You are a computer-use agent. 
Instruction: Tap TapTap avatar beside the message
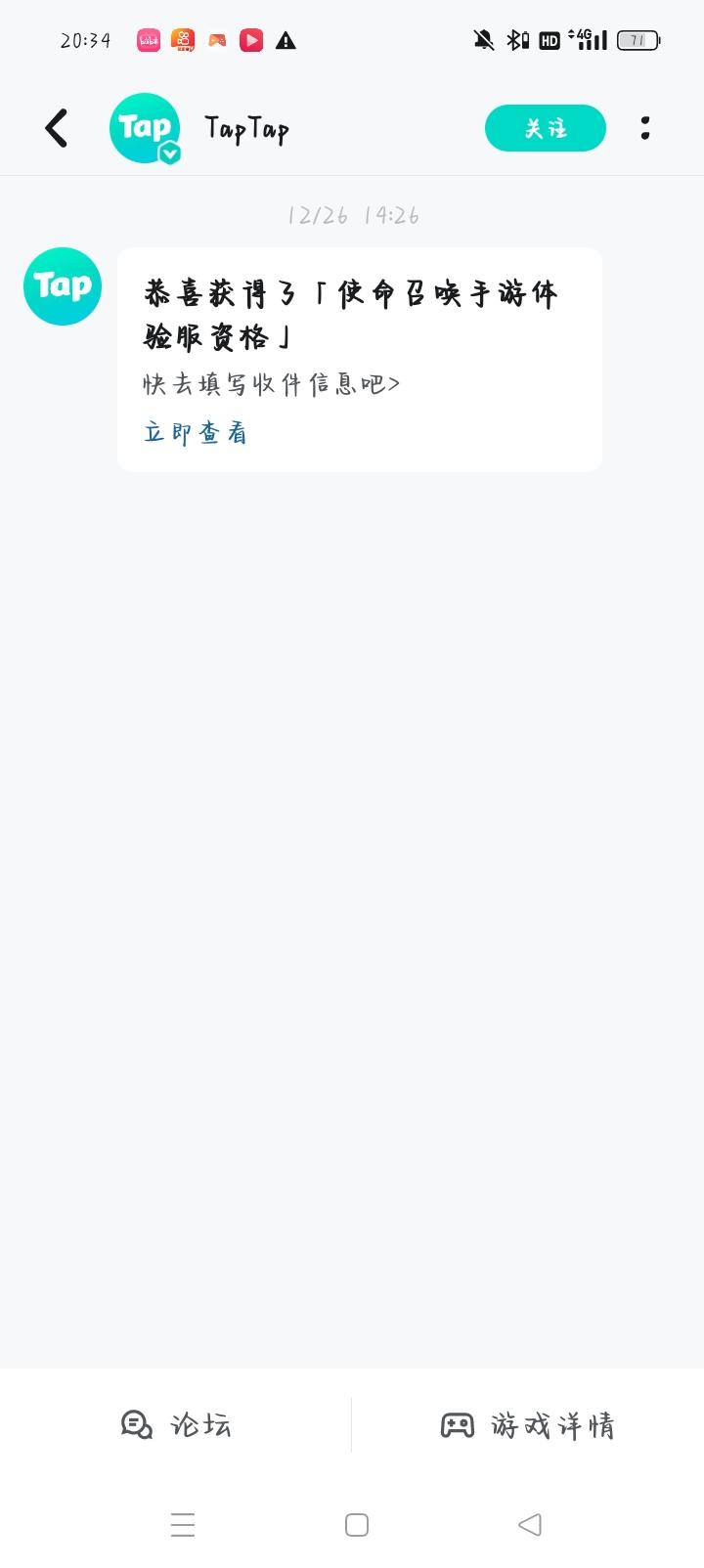pos(63,286)
